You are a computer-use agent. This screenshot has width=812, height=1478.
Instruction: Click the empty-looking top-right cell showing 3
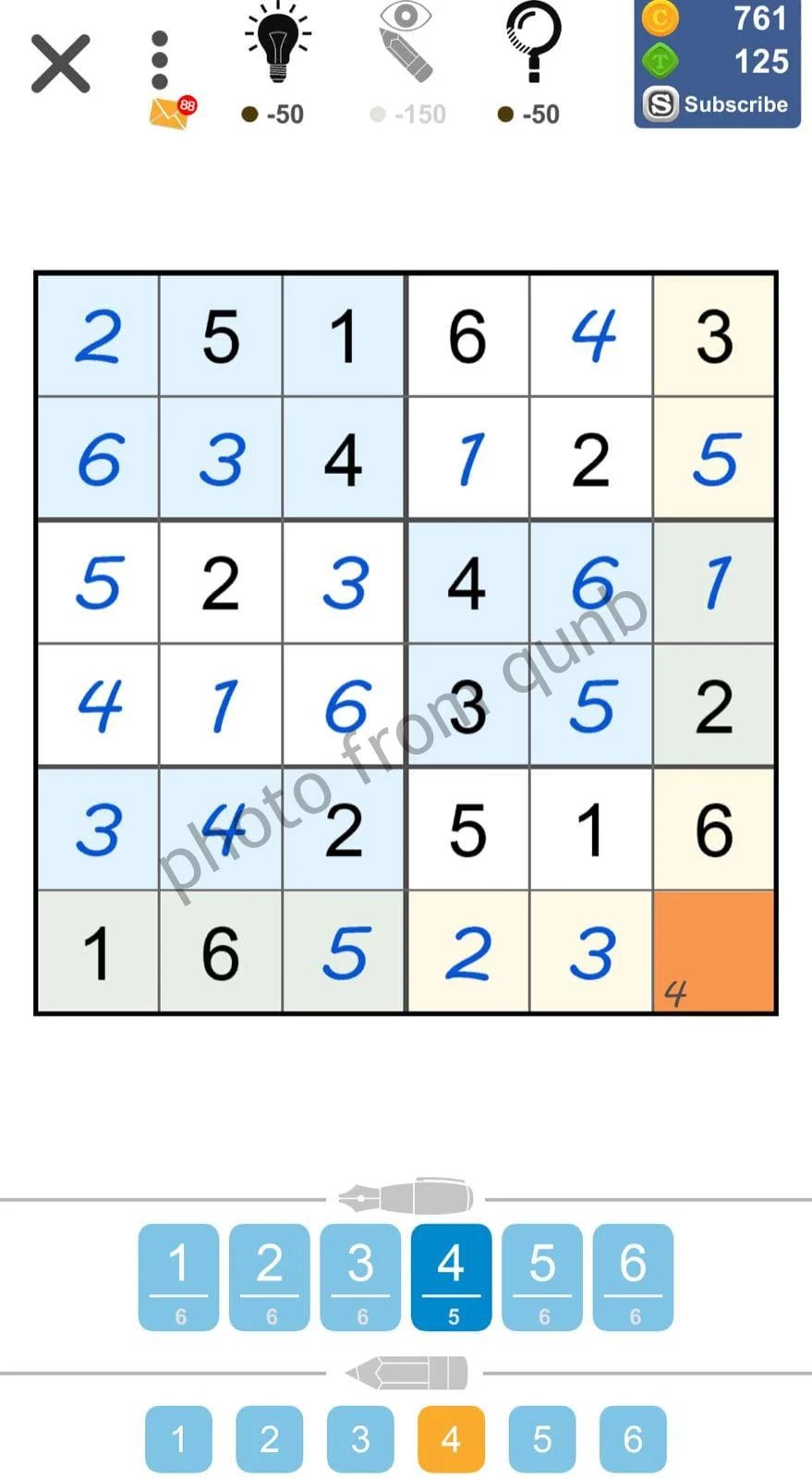(713, 336)
